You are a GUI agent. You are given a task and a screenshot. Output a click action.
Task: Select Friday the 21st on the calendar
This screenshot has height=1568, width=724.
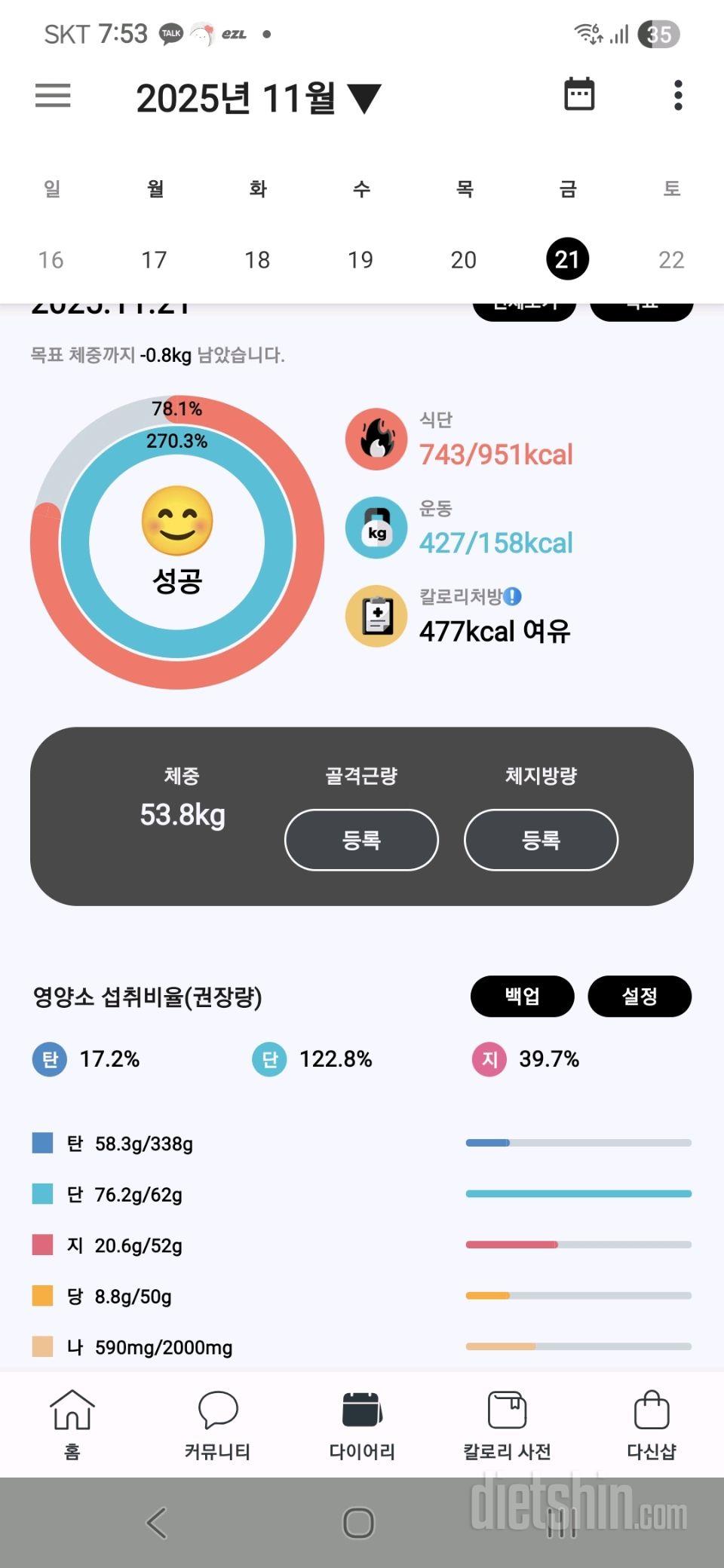(x=568, y=259)
